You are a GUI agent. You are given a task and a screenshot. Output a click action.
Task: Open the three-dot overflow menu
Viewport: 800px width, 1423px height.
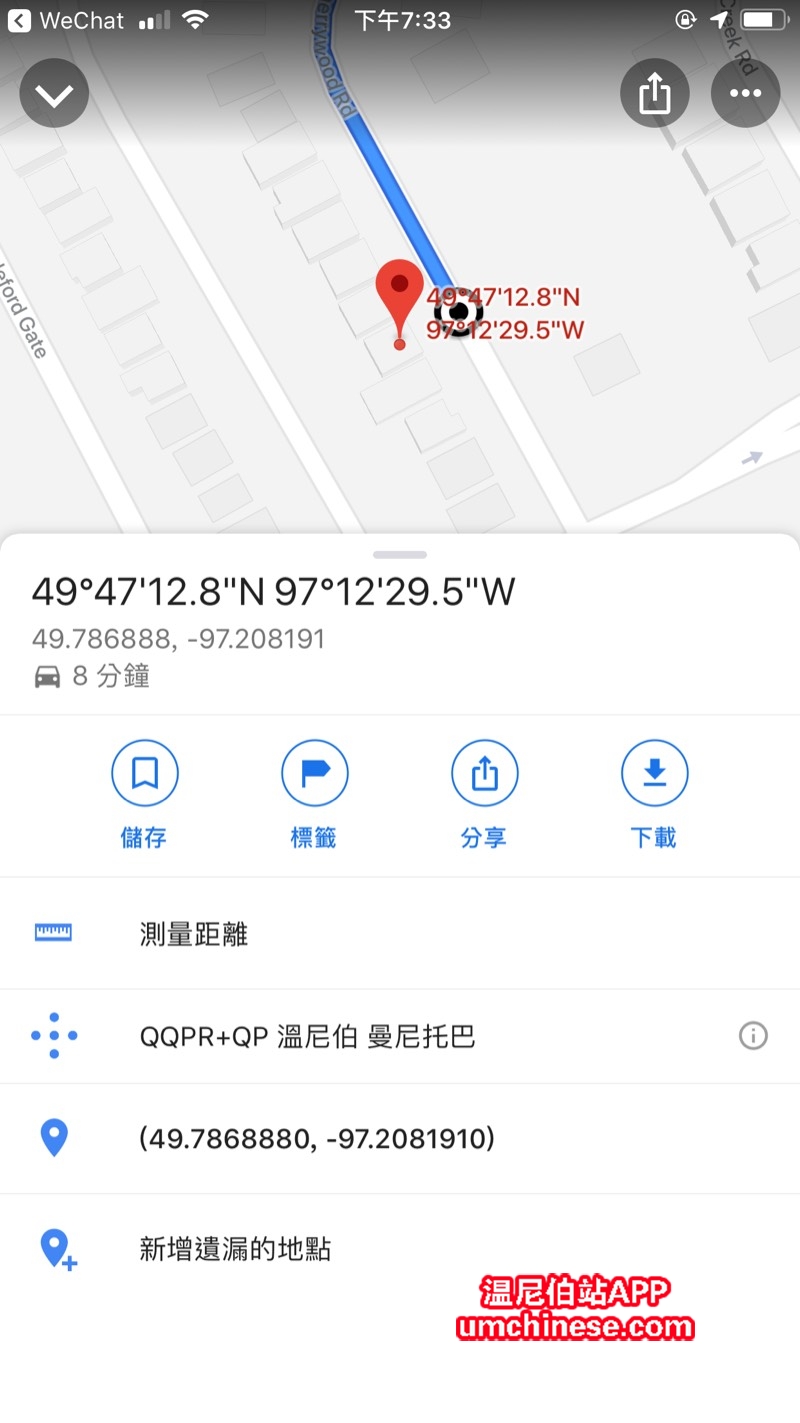(x=745, y=95)
